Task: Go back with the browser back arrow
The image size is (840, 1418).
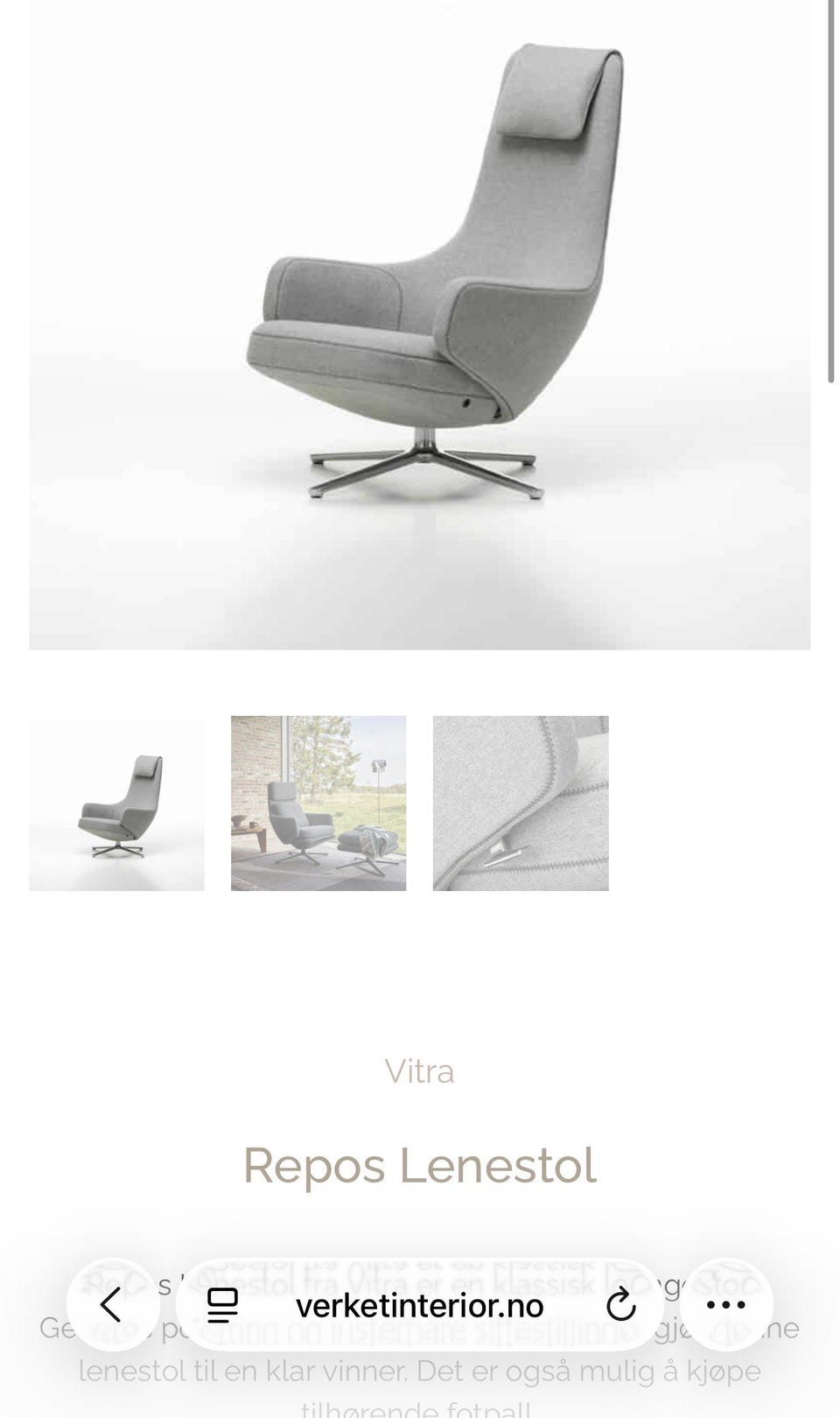Action: (x=112, y=1305)
